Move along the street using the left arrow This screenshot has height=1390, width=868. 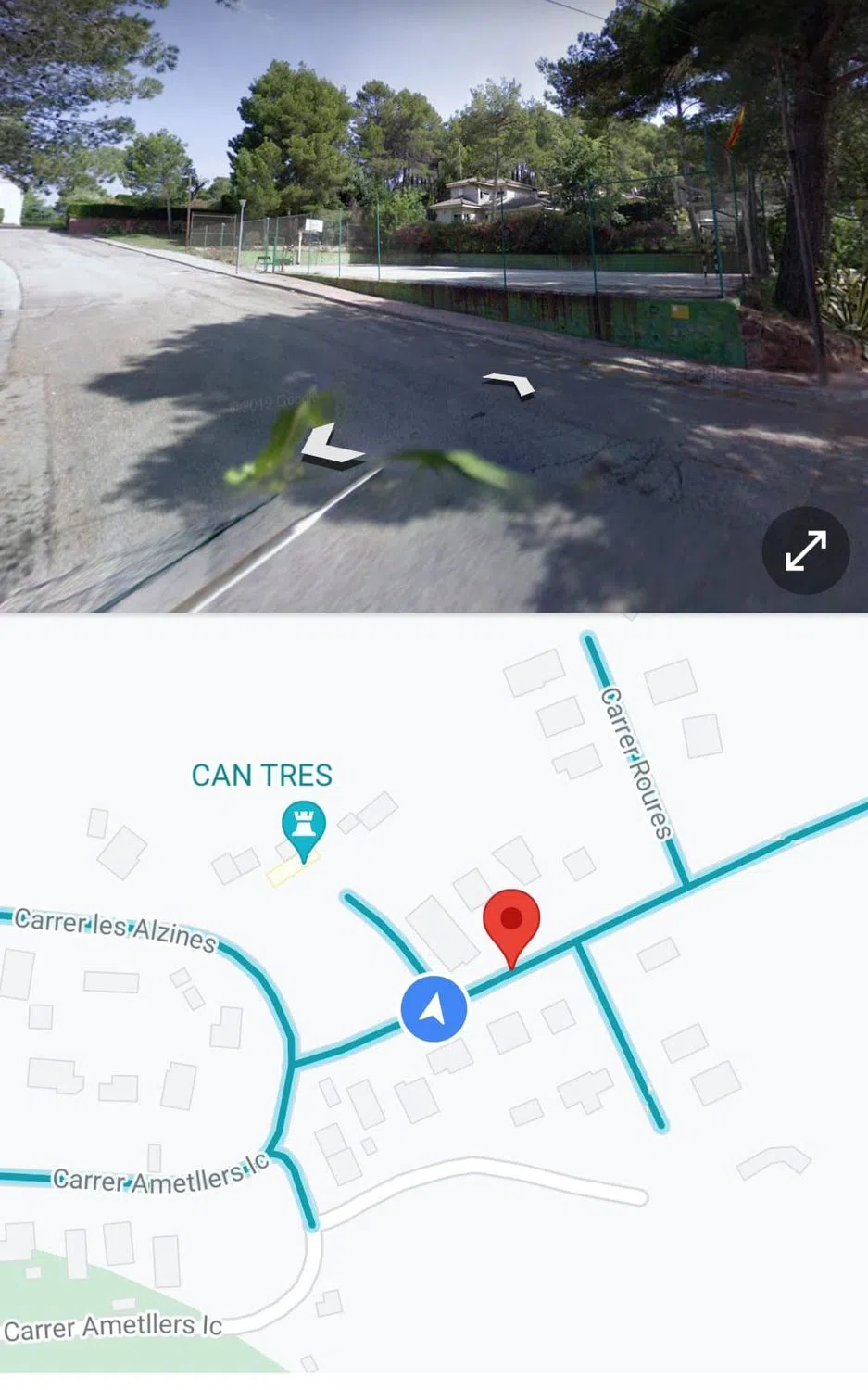(331, 446)
